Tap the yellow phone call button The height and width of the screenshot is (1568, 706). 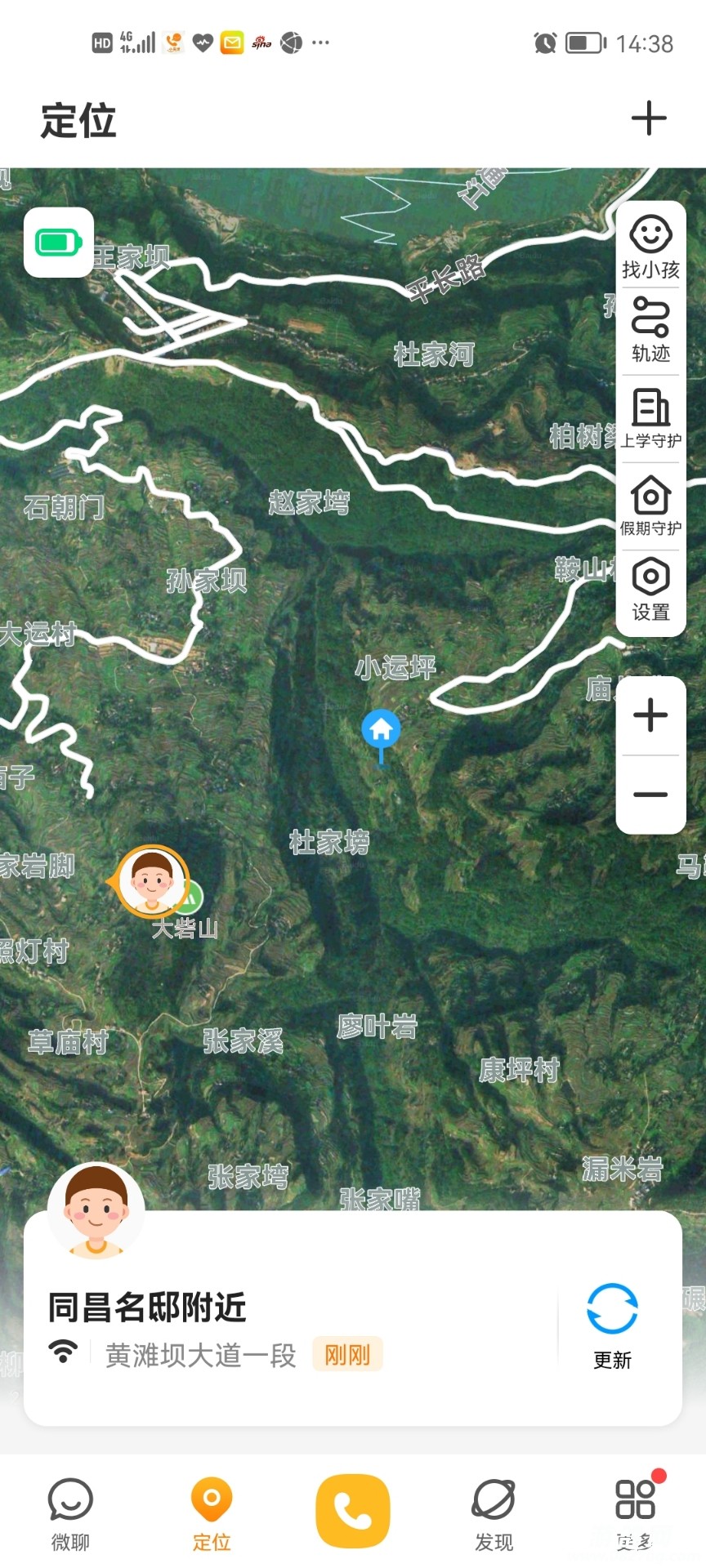[353, 1512]
